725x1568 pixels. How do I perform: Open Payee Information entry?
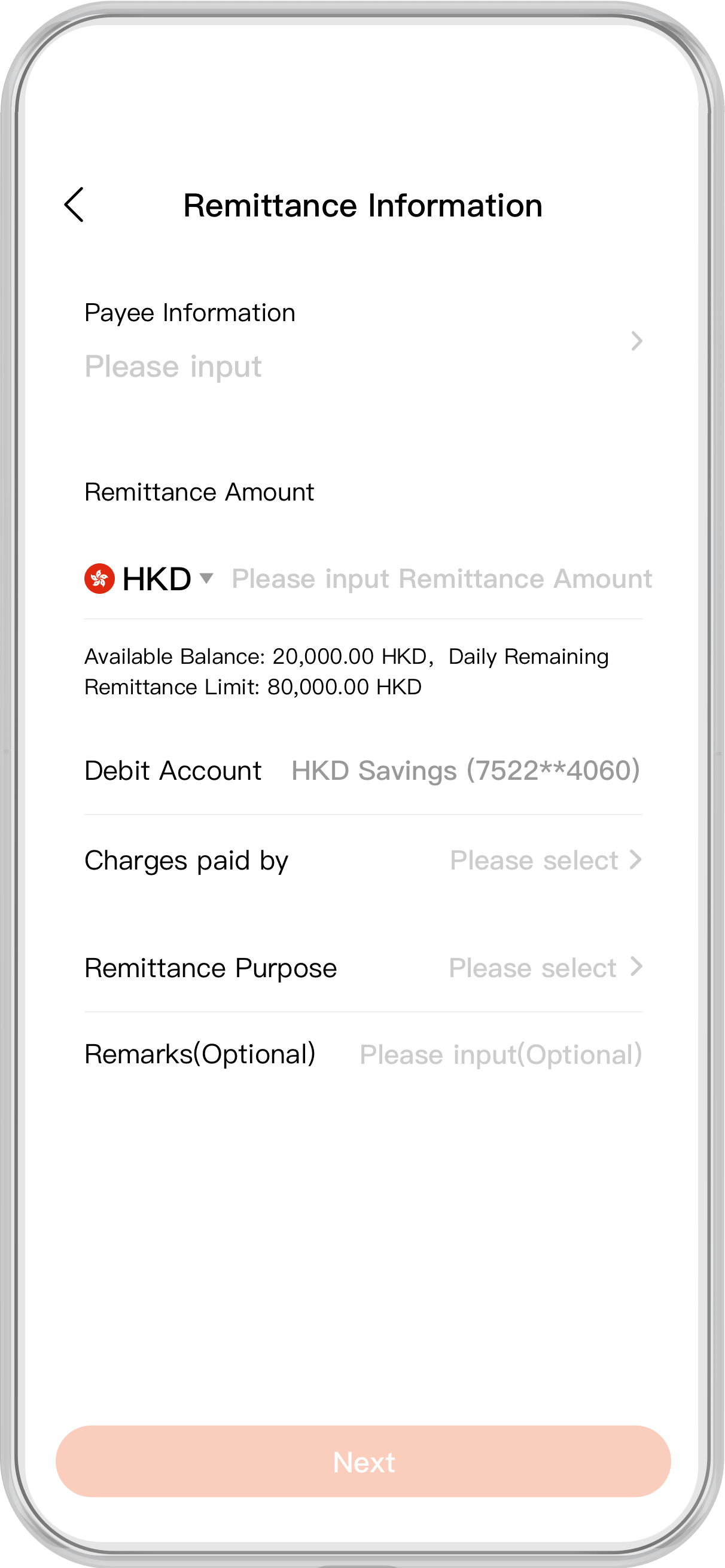tap(363, 341)
